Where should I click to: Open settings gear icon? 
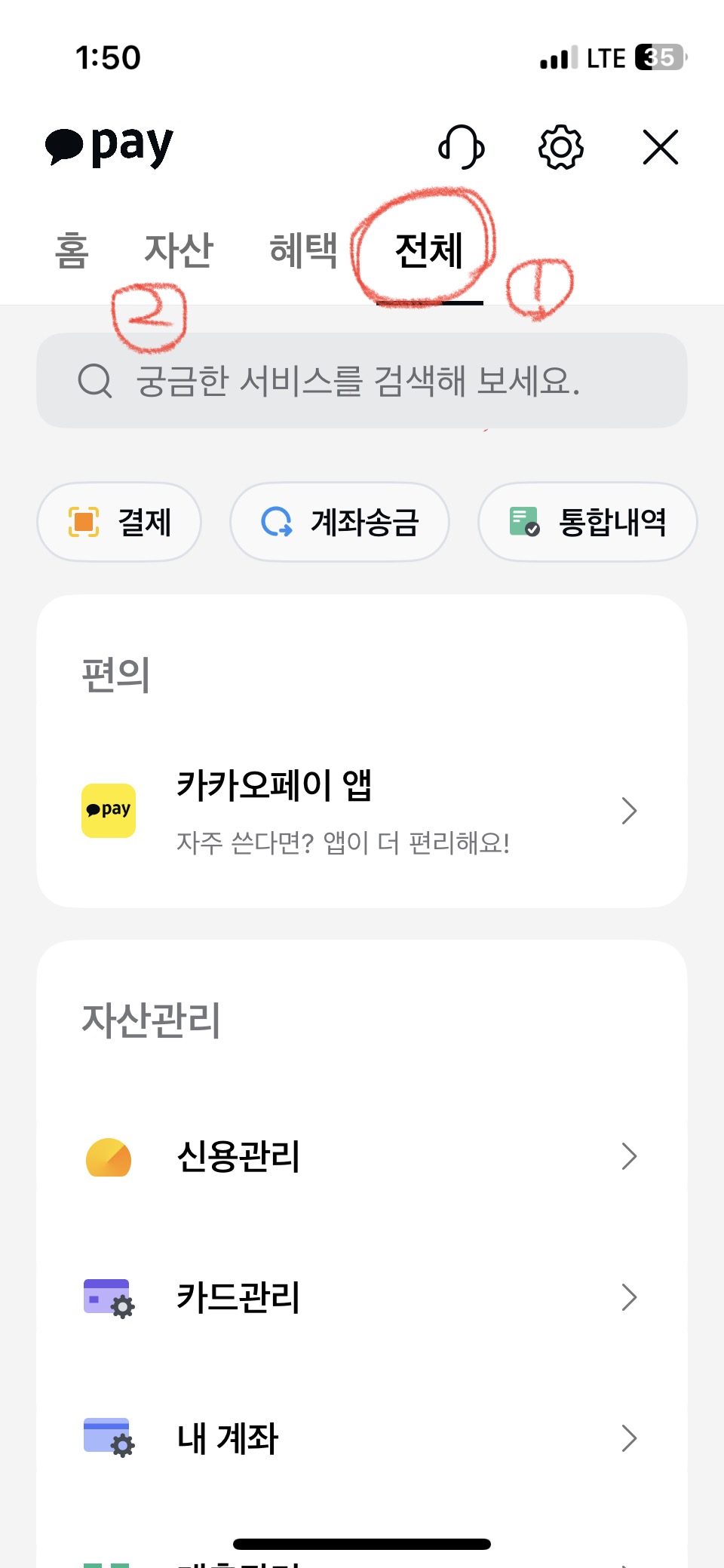click(x=560, y=147)
